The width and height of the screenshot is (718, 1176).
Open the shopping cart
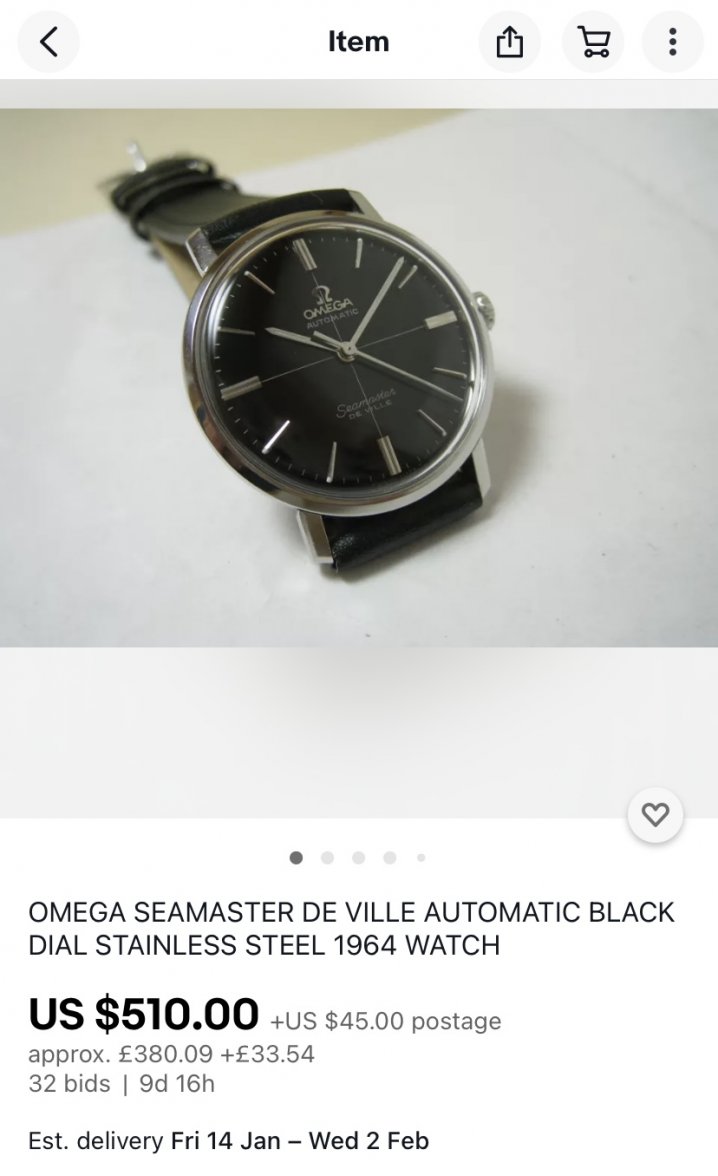[593, 41]
